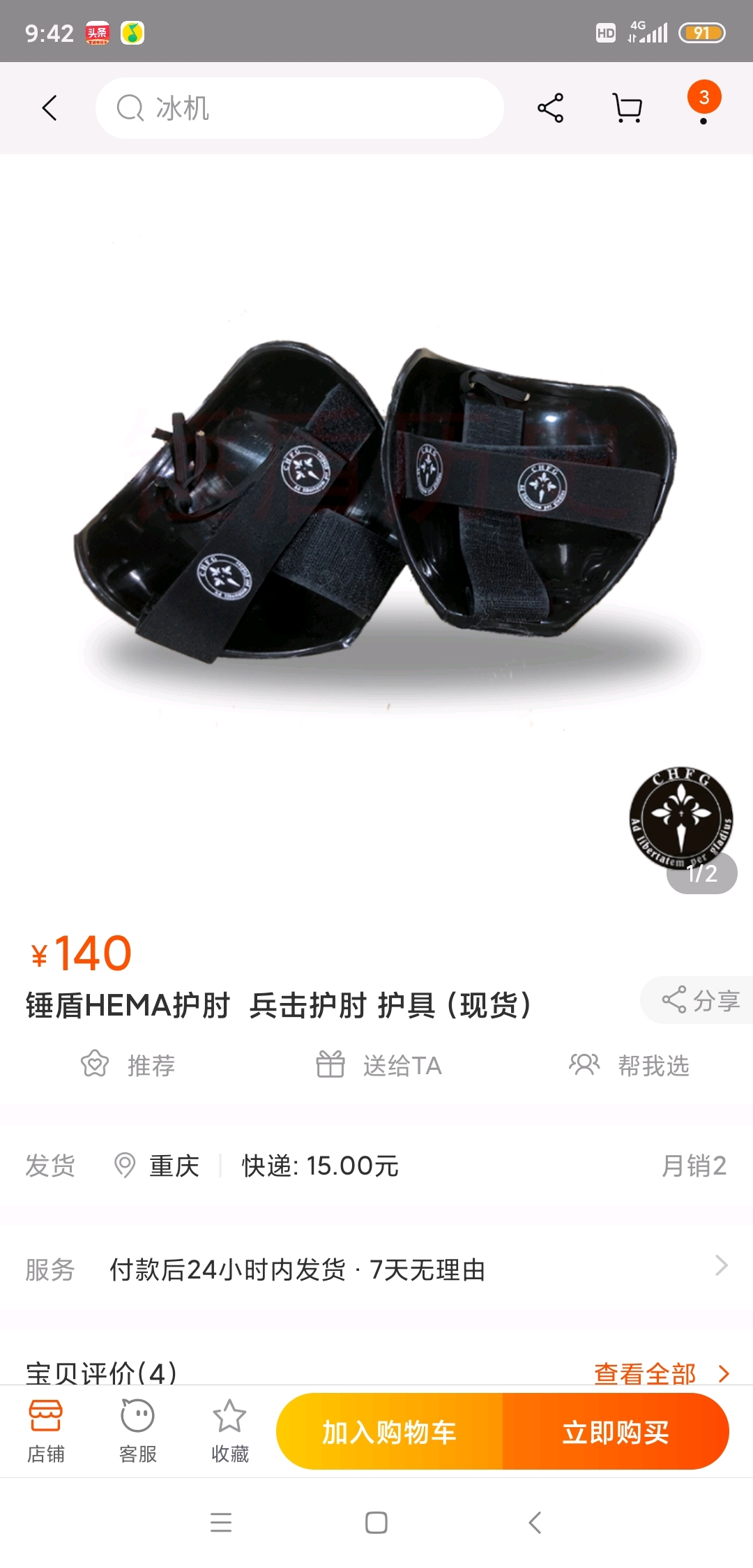This screenshot has height=1568, width=753.
Task: Toggle 收藏 to favorite this product
Action: point(230,1428)
